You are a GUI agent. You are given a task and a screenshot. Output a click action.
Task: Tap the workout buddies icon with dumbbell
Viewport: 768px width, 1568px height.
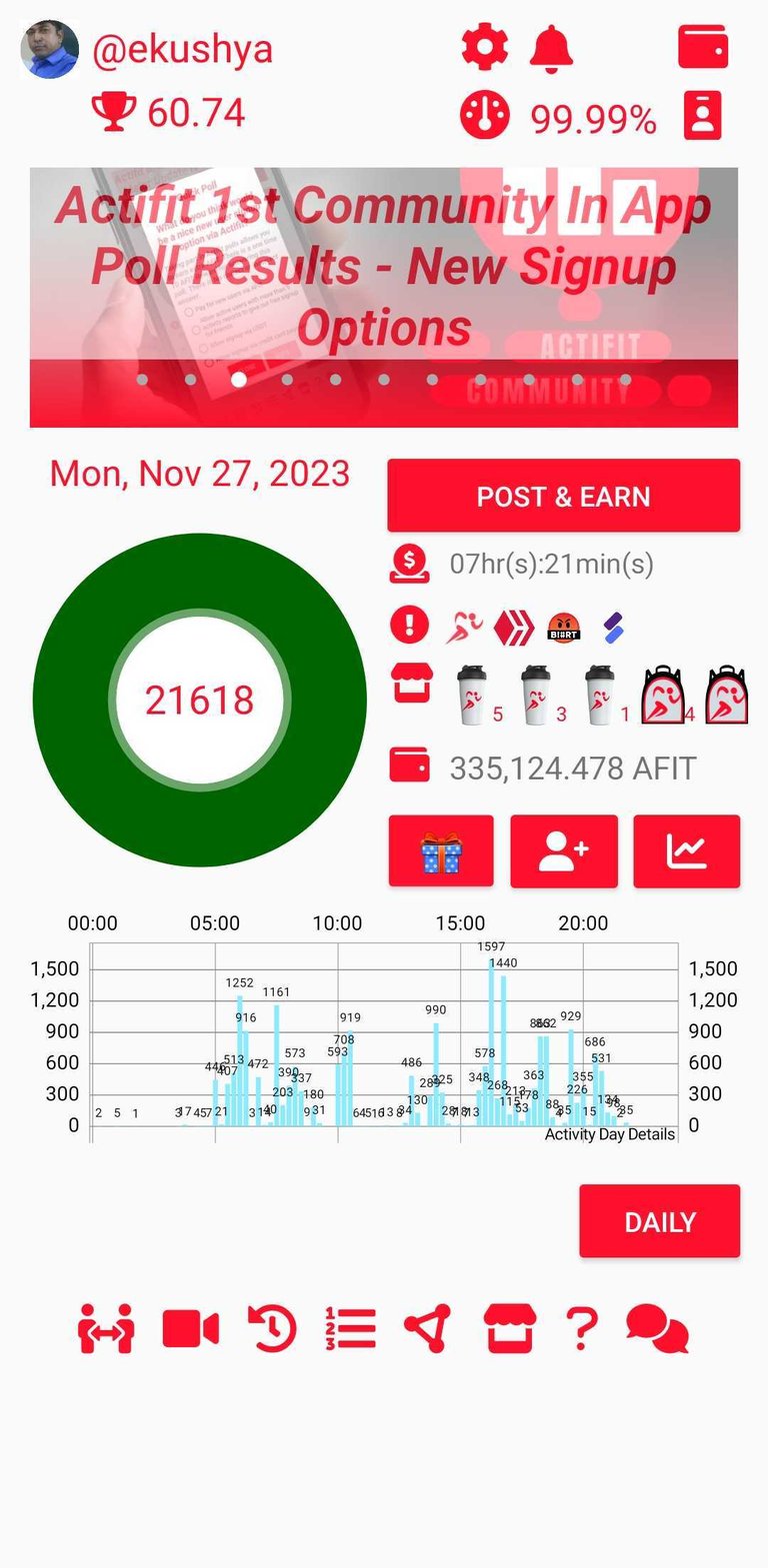pos(106,1330)
